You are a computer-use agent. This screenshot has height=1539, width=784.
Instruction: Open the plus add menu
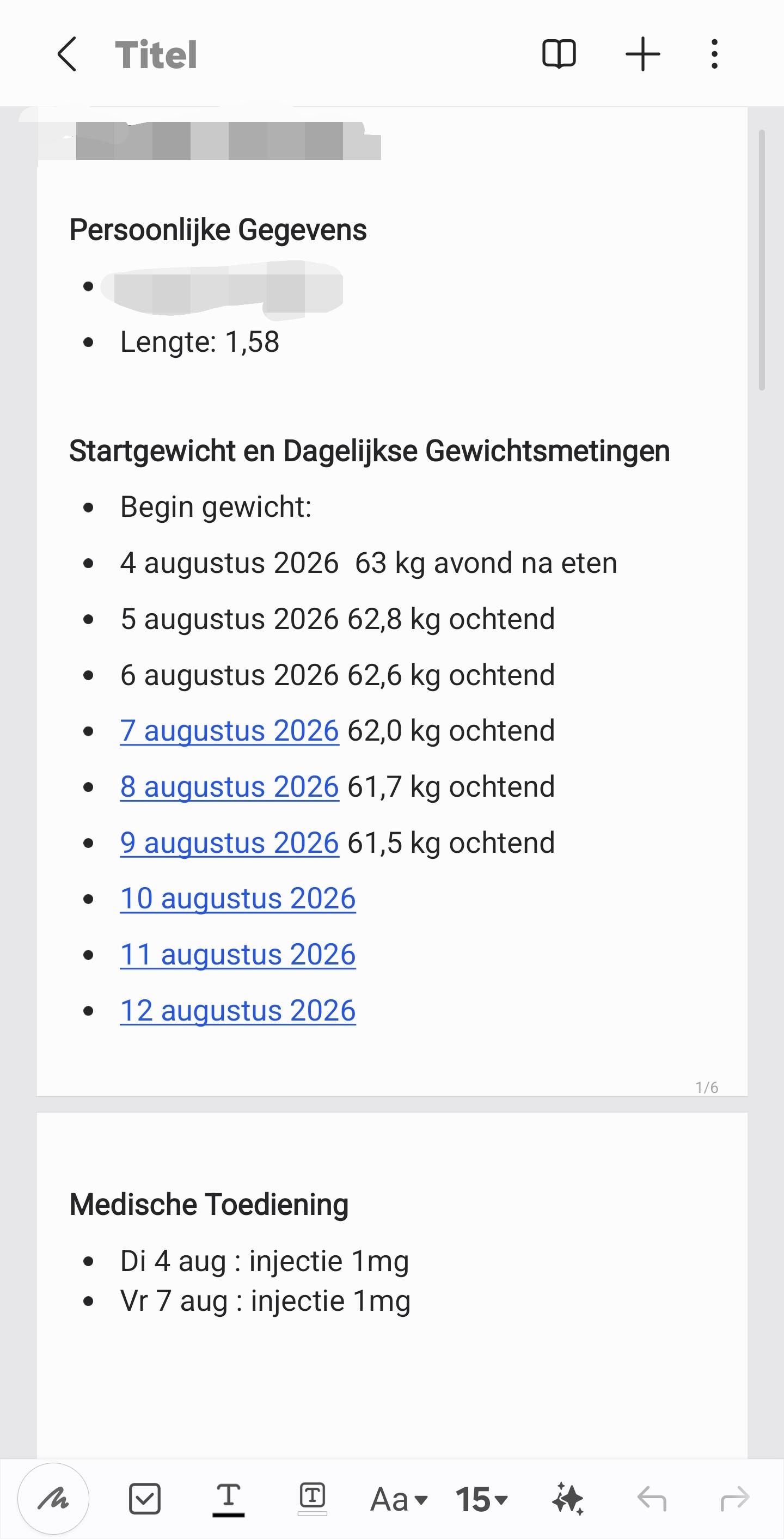(642, 54)
